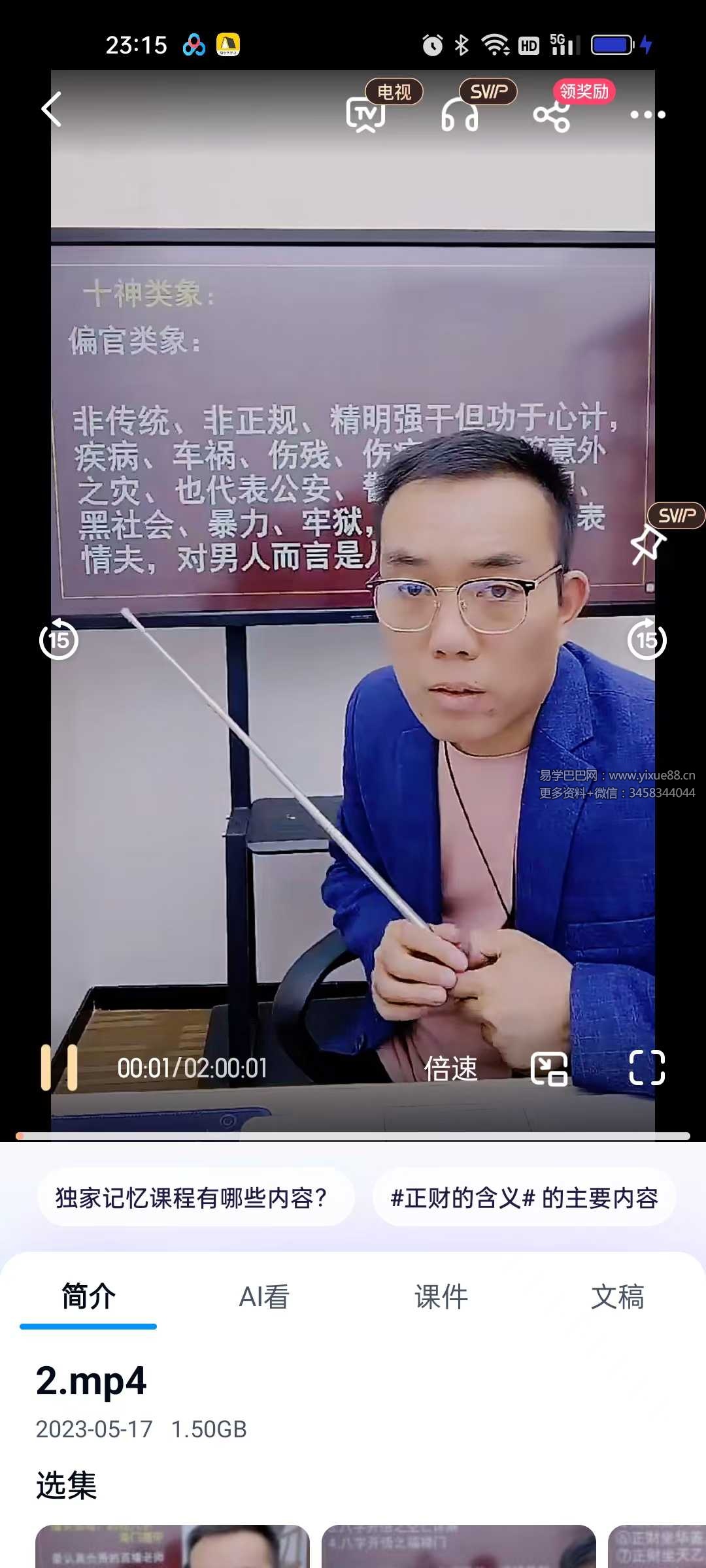Switch to the AI看 tab
This screenshot has height=1568, width=706.
[264, 1297]
